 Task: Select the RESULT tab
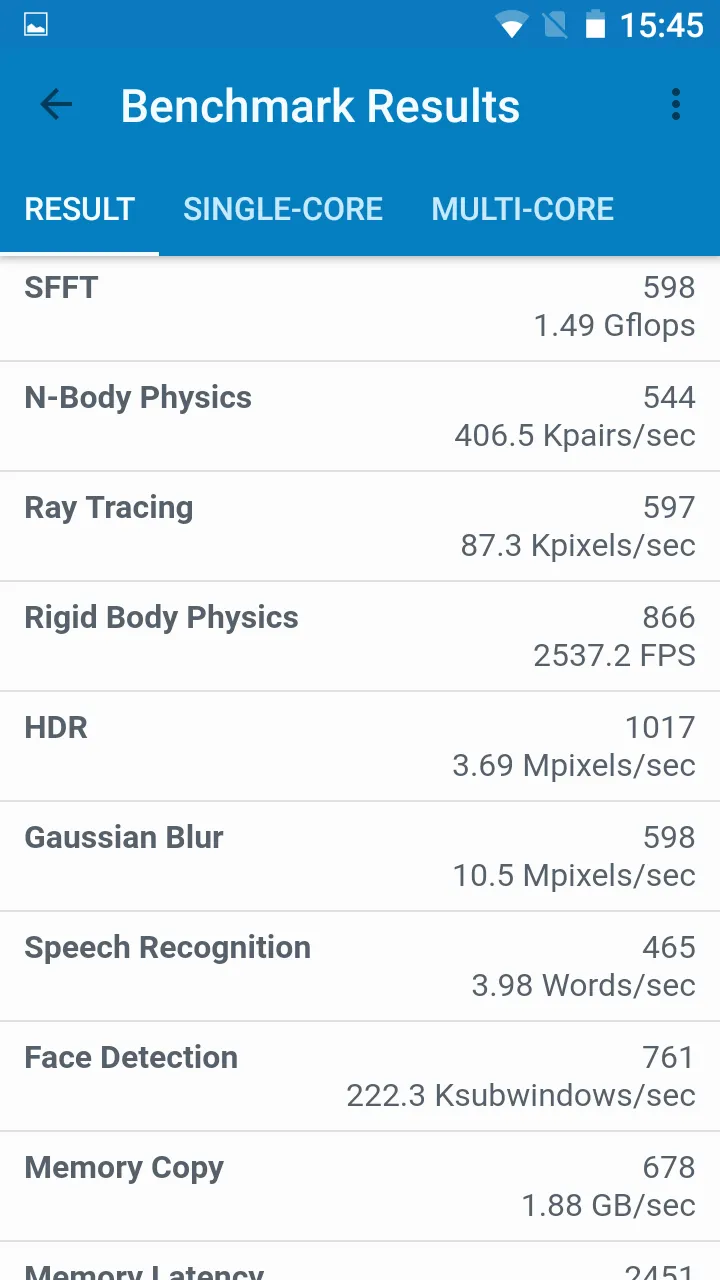click(79, 209)
